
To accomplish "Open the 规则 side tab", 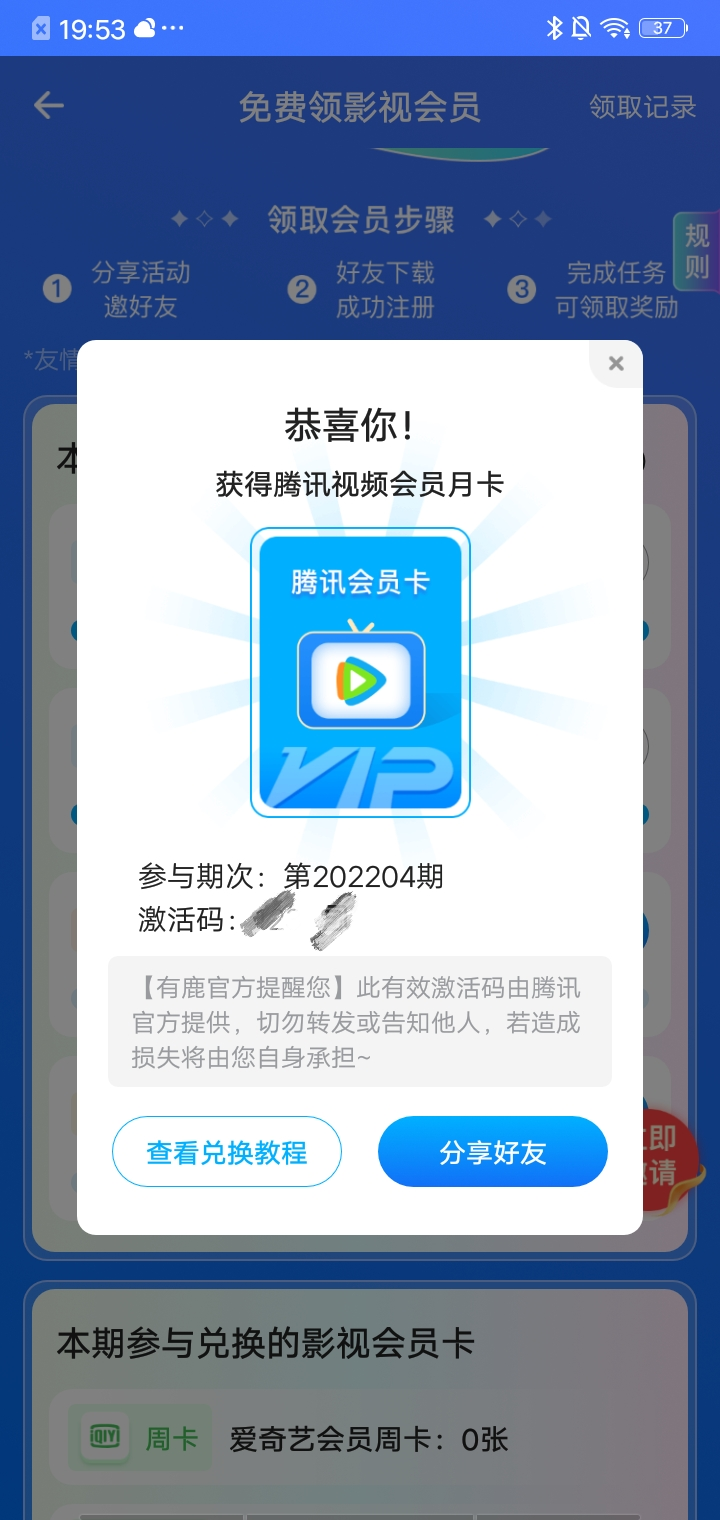I will point(697,251).
